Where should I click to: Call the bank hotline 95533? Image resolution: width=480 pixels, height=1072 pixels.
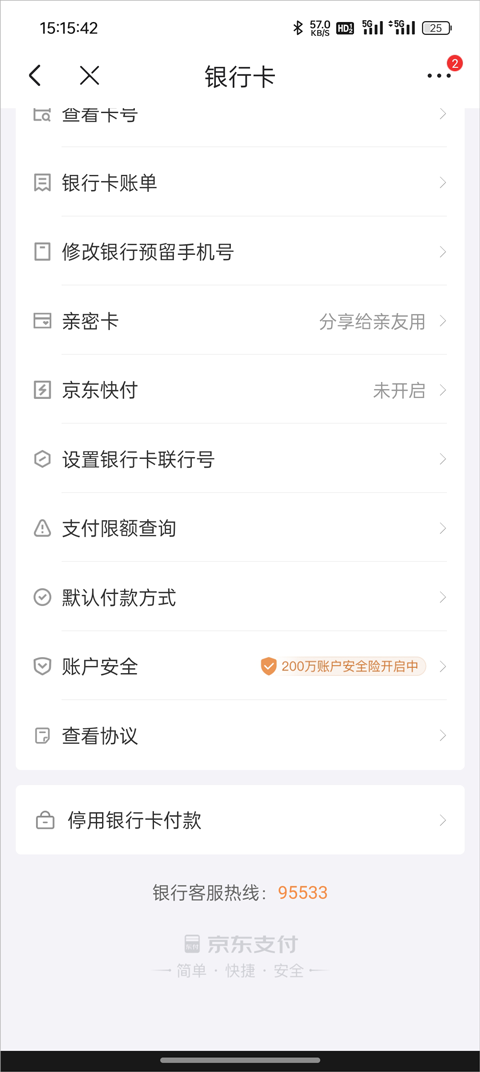tap(303, 892)
